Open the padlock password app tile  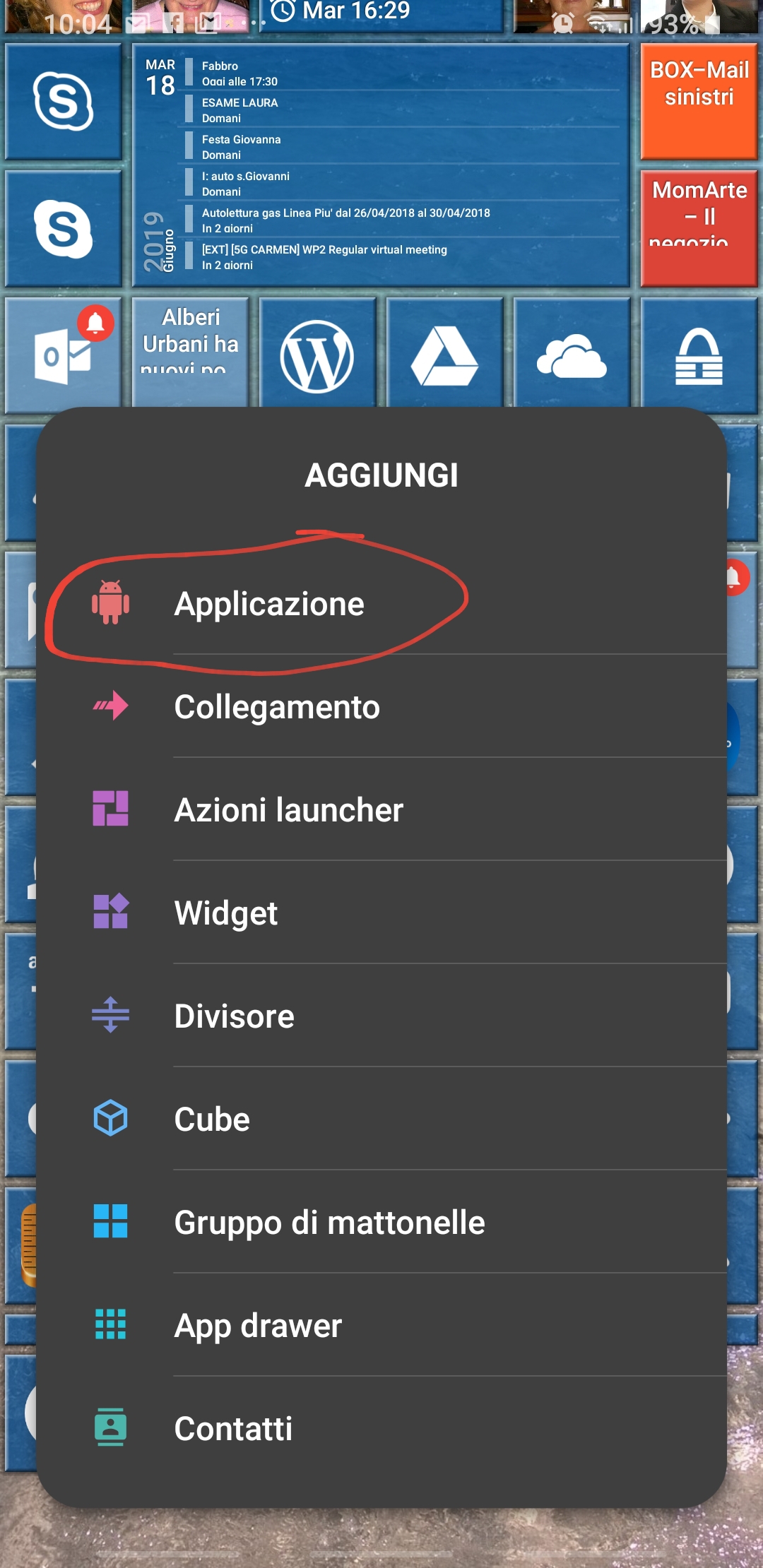pyautogui.click(x=699, y=355)
